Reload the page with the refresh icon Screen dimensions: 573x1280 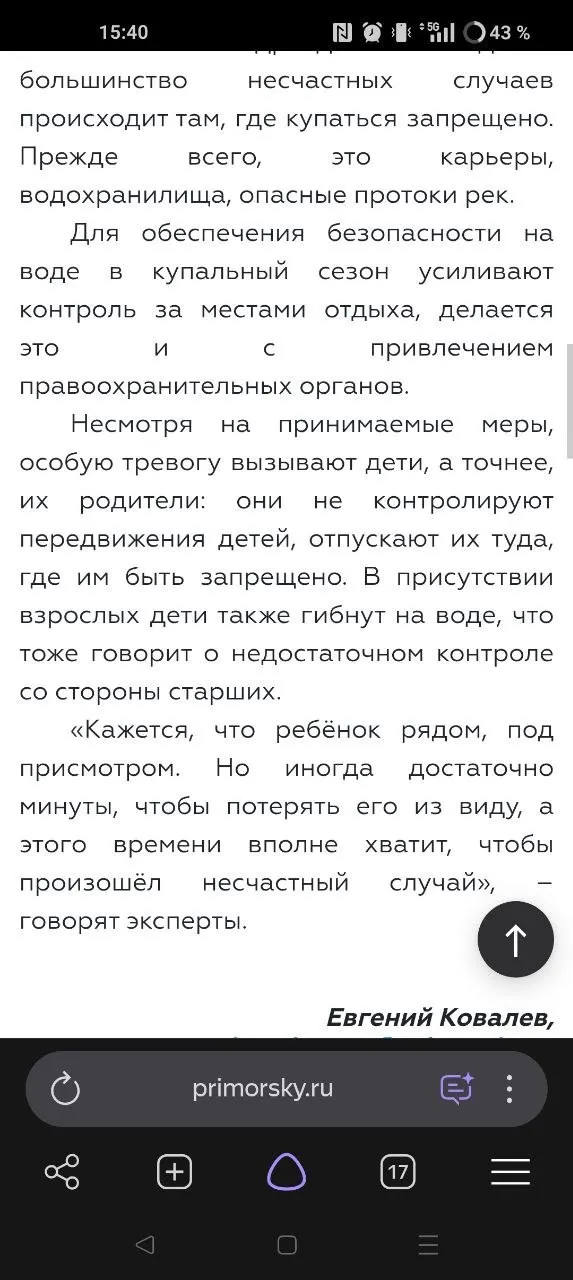65,1089
